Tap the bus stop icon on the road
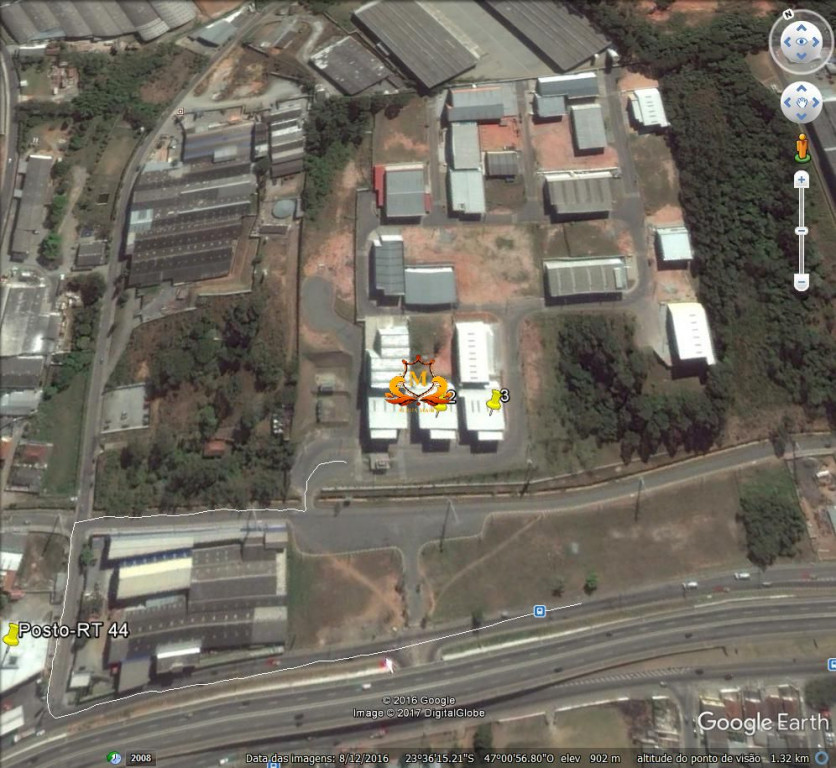Screen dimensions: 836x768 pyautogui.click(x=539, y=610)
